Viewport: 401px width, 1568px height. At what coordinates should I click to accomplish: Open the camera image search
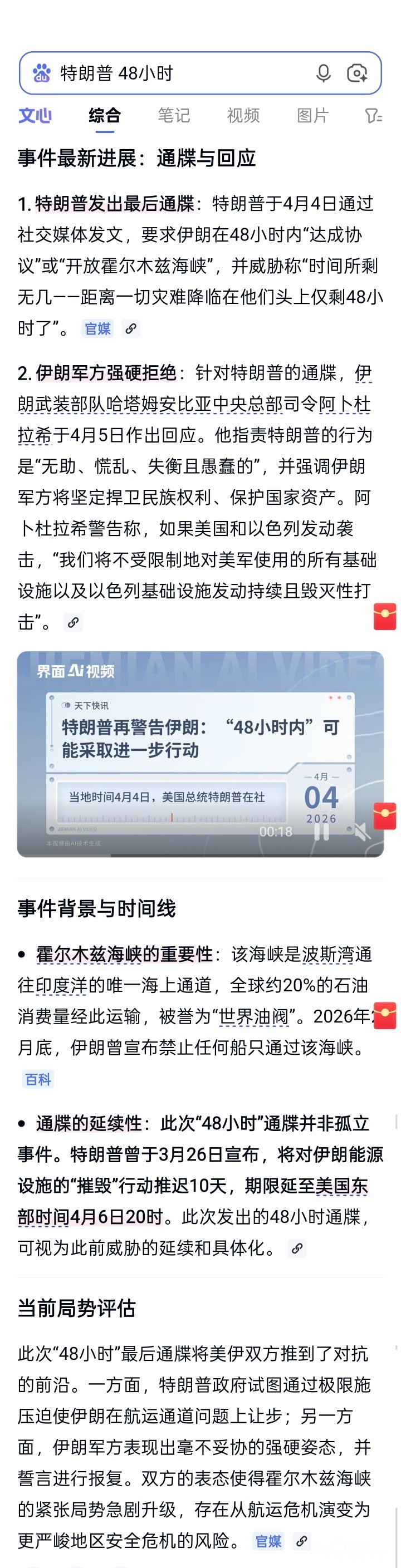click(357, 73)
